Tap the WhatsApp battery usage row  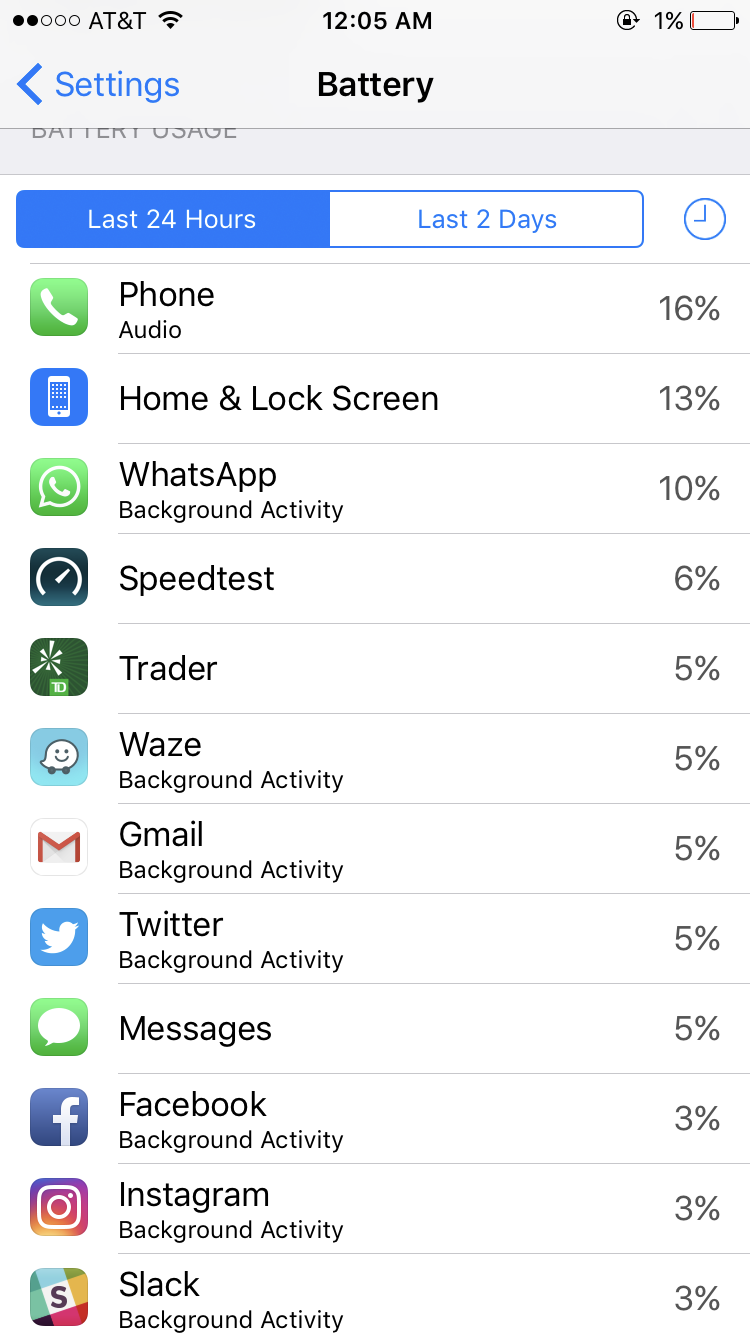click(375, 489)
